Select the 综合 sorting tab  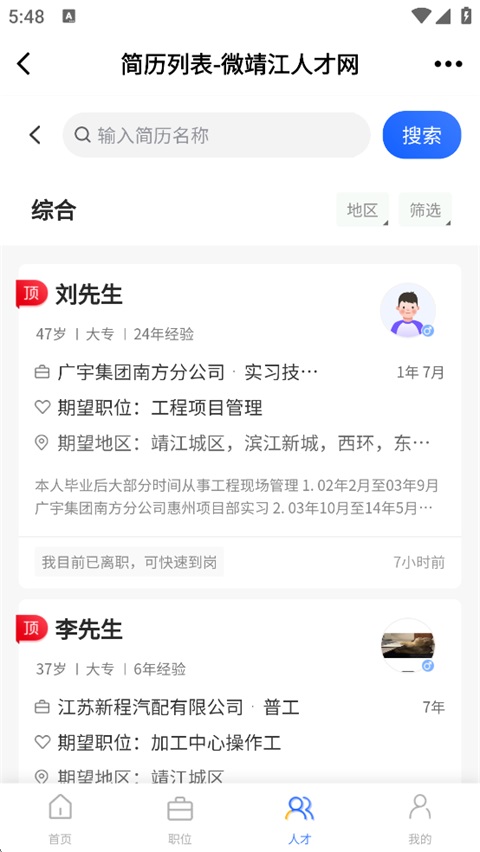tap(53, 210)
